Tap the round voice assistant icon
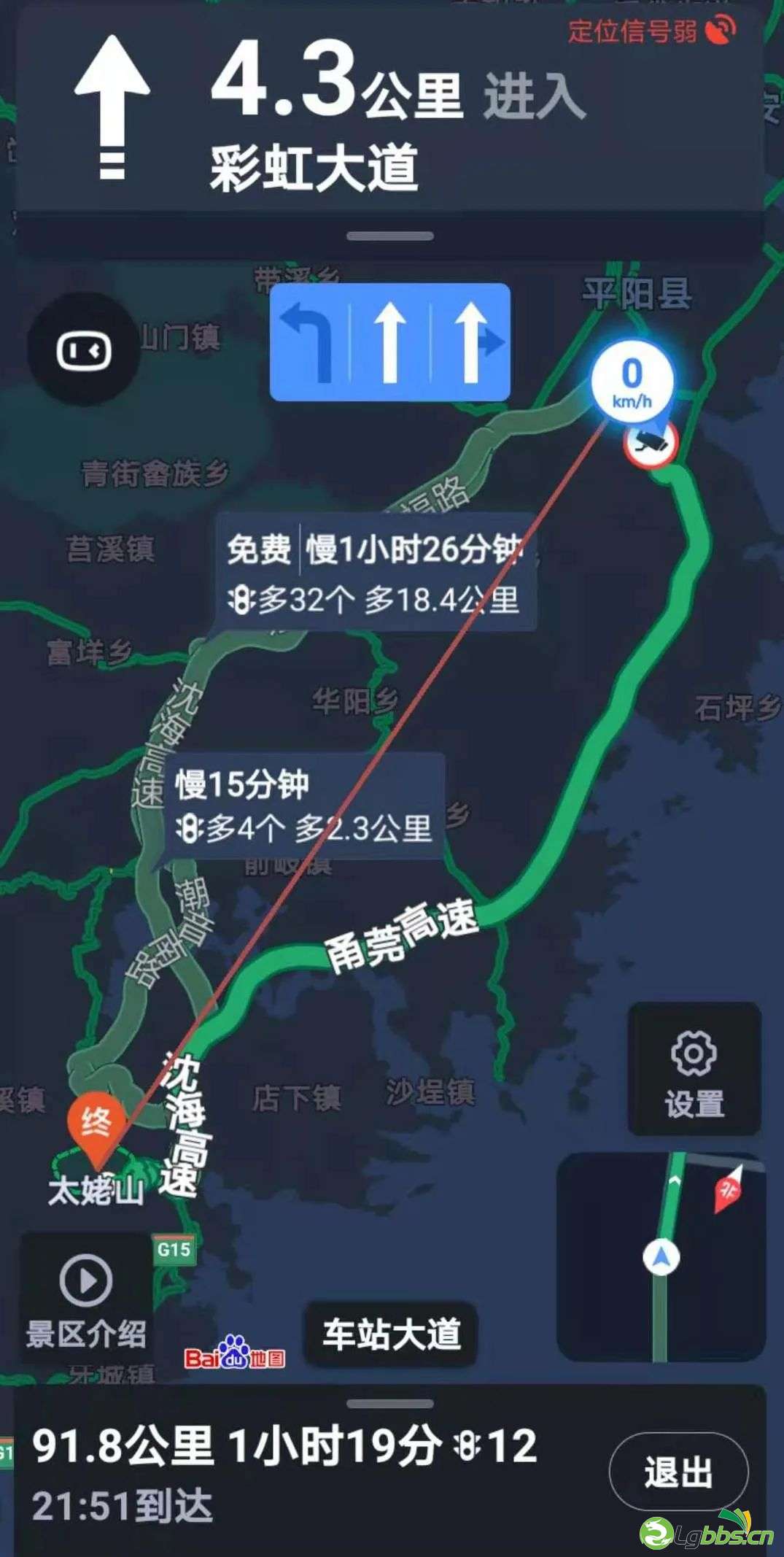 [84, 350]
